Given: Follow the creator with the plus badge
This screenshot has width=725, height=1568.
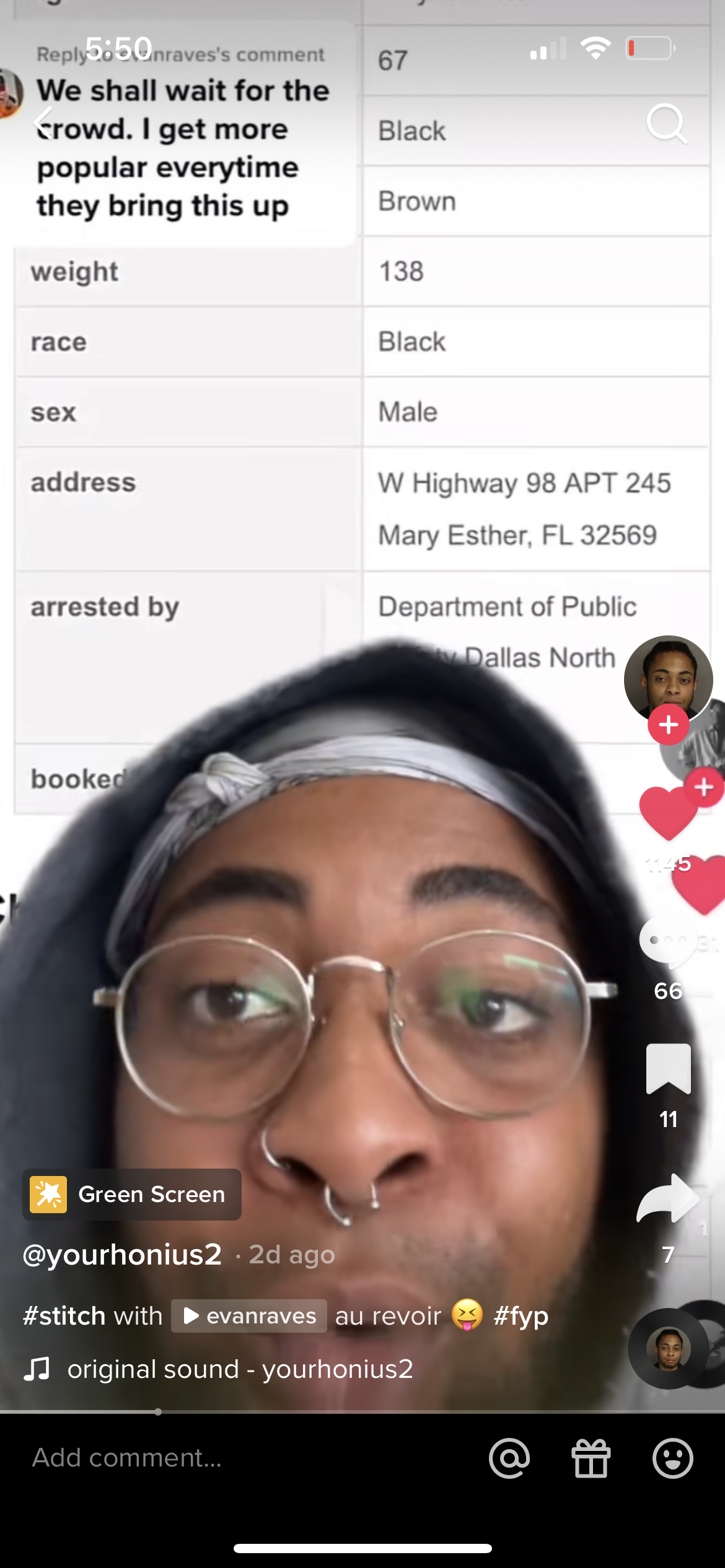Looking at the screenshot, I should coord(668,725).
